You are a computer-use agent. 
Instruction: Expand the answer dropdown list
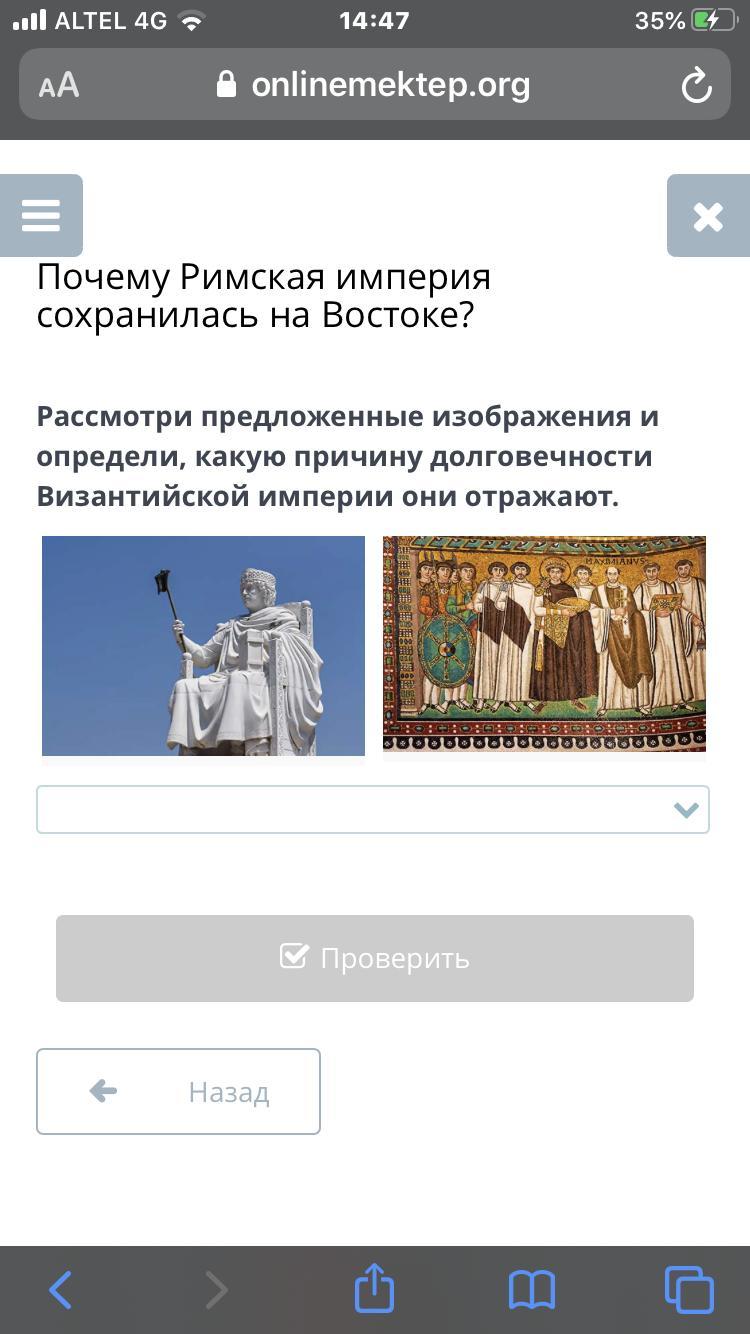(x=373, y=810)
